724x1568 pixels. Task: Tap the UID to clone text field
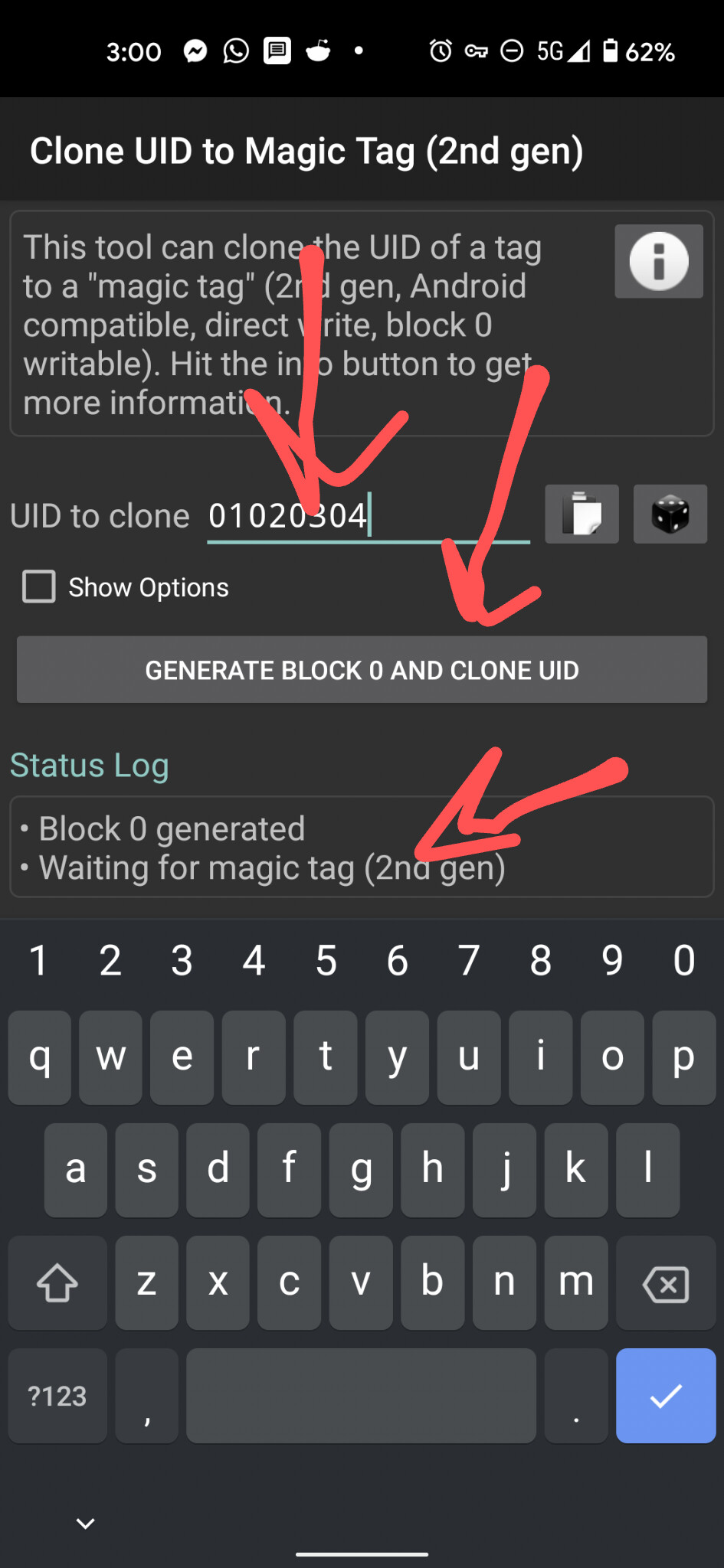tap(369, 516)
